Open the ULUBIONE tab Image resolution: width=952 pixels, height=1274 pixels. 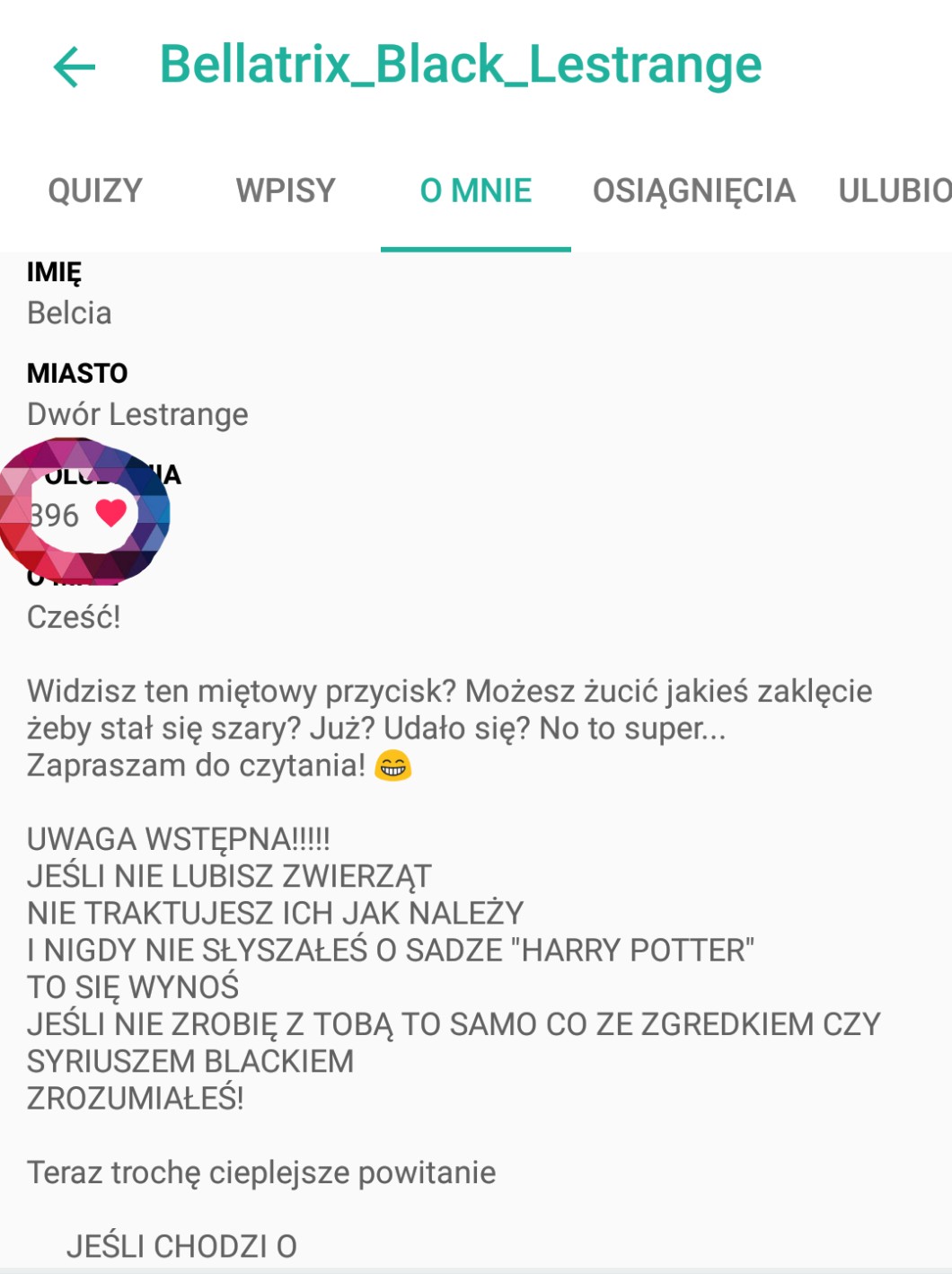(894, 190)
